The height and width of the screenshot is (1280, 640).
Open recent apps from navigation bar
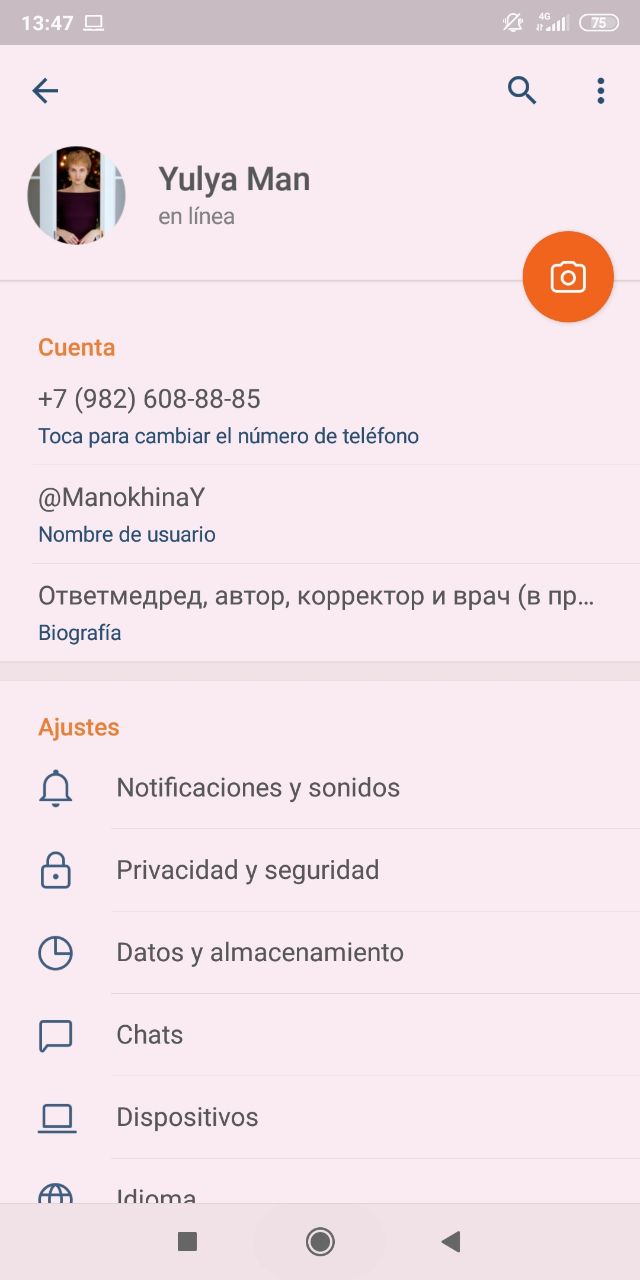[x=187, y=1242]
